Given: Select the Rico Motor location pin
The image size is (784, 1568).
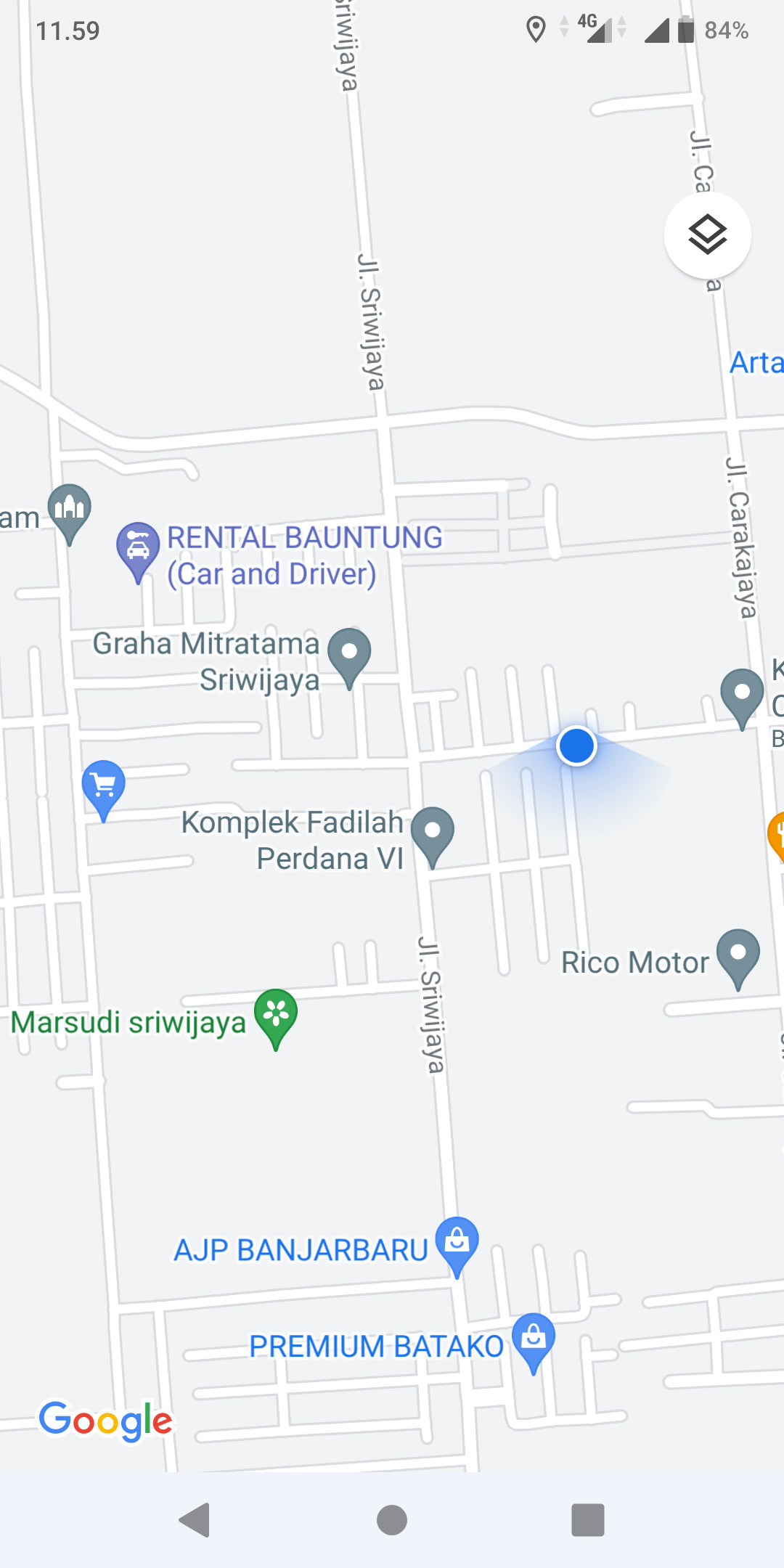Looking at the screenshot, I should [x=738, y=955].
